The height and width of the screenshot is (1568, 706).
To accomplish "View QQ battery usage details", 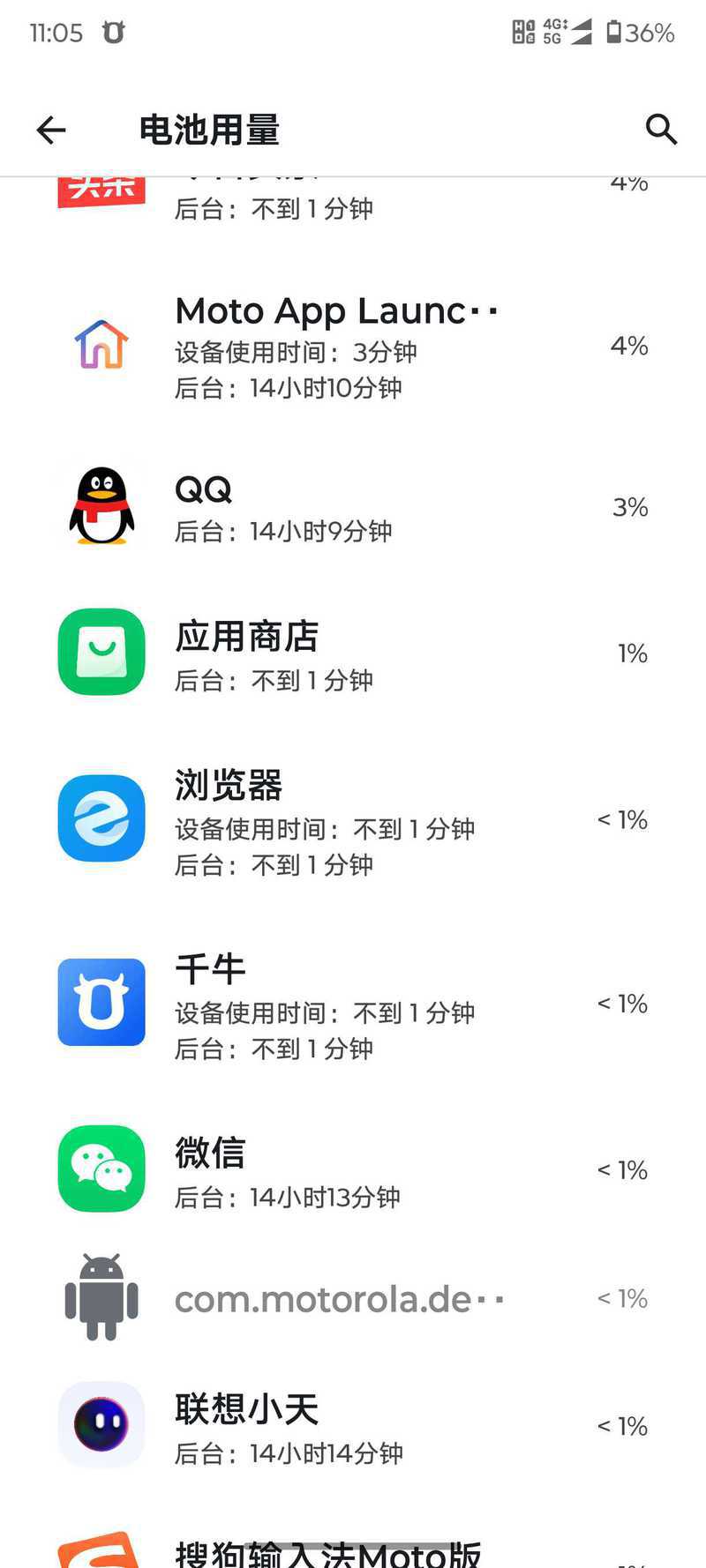I will [x=353, y=507].
